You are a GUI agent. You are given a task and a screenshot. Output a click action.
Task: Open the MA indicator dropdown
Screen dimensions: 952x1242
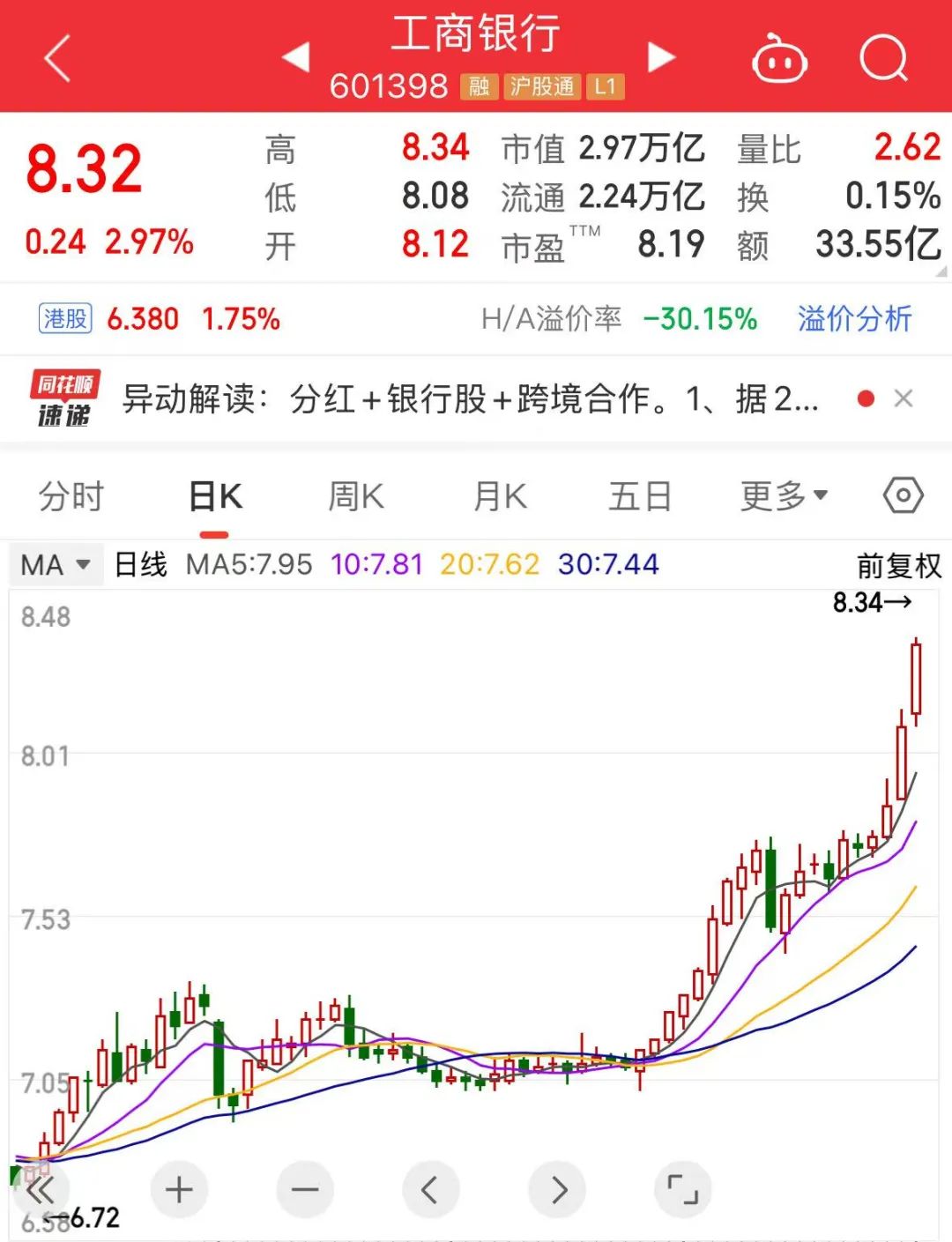56,564
